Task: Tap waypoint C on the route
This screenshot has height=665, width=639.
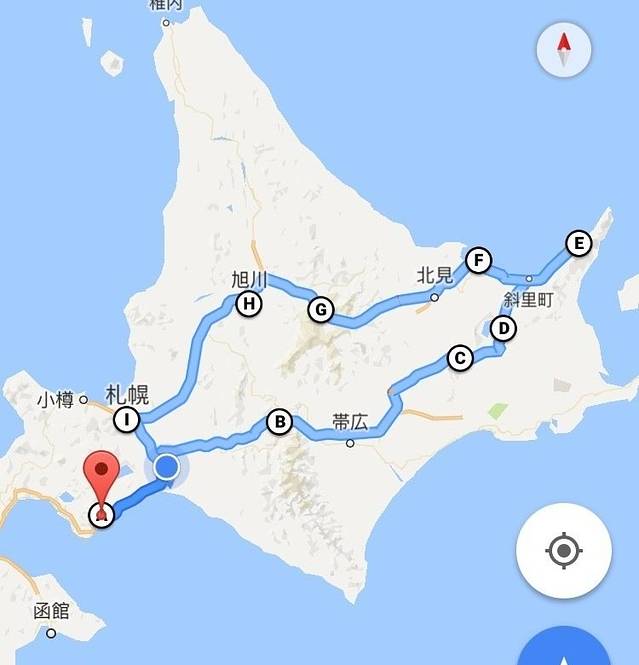Action: click(x=459, y=358)
